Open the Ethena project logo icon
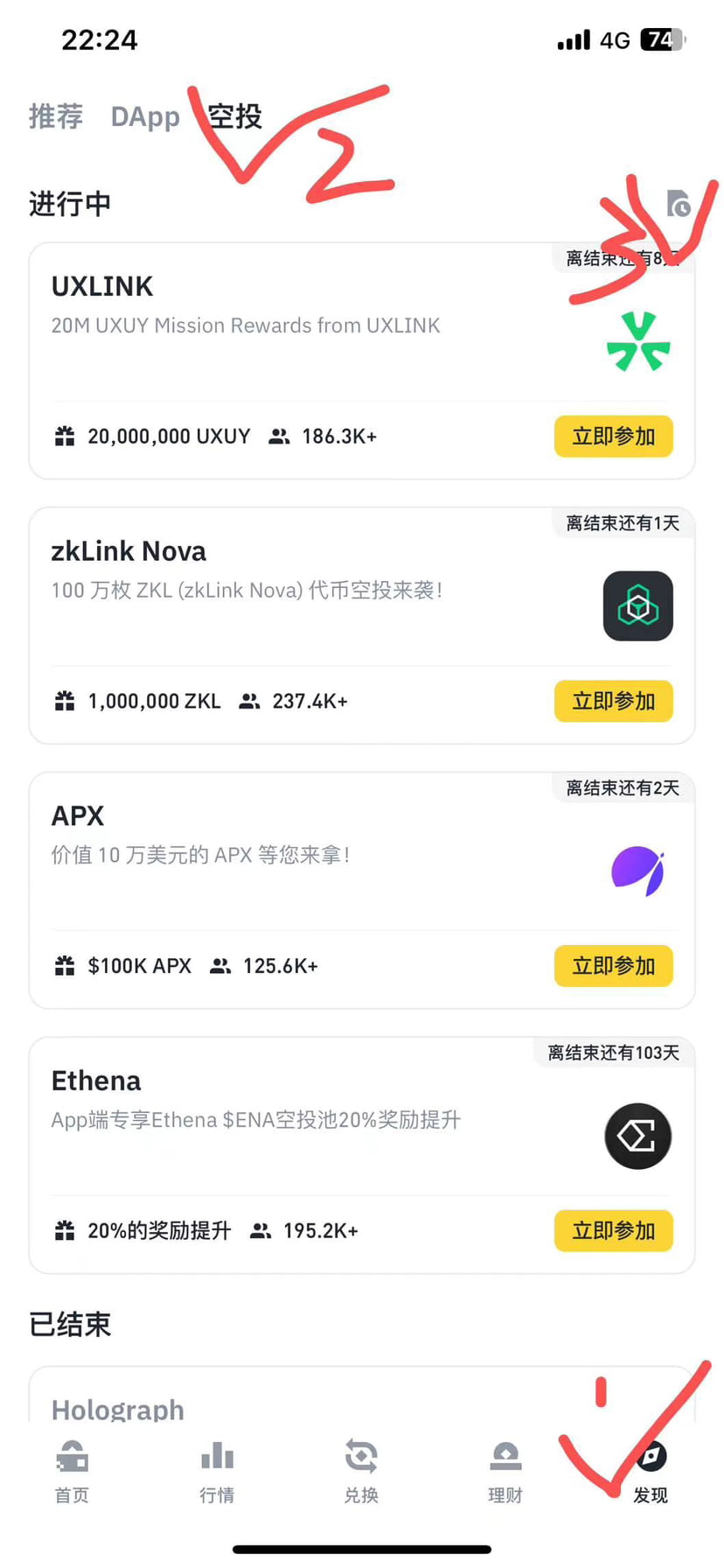This screenshot has width=724, height=1568. pos(638,1136)
